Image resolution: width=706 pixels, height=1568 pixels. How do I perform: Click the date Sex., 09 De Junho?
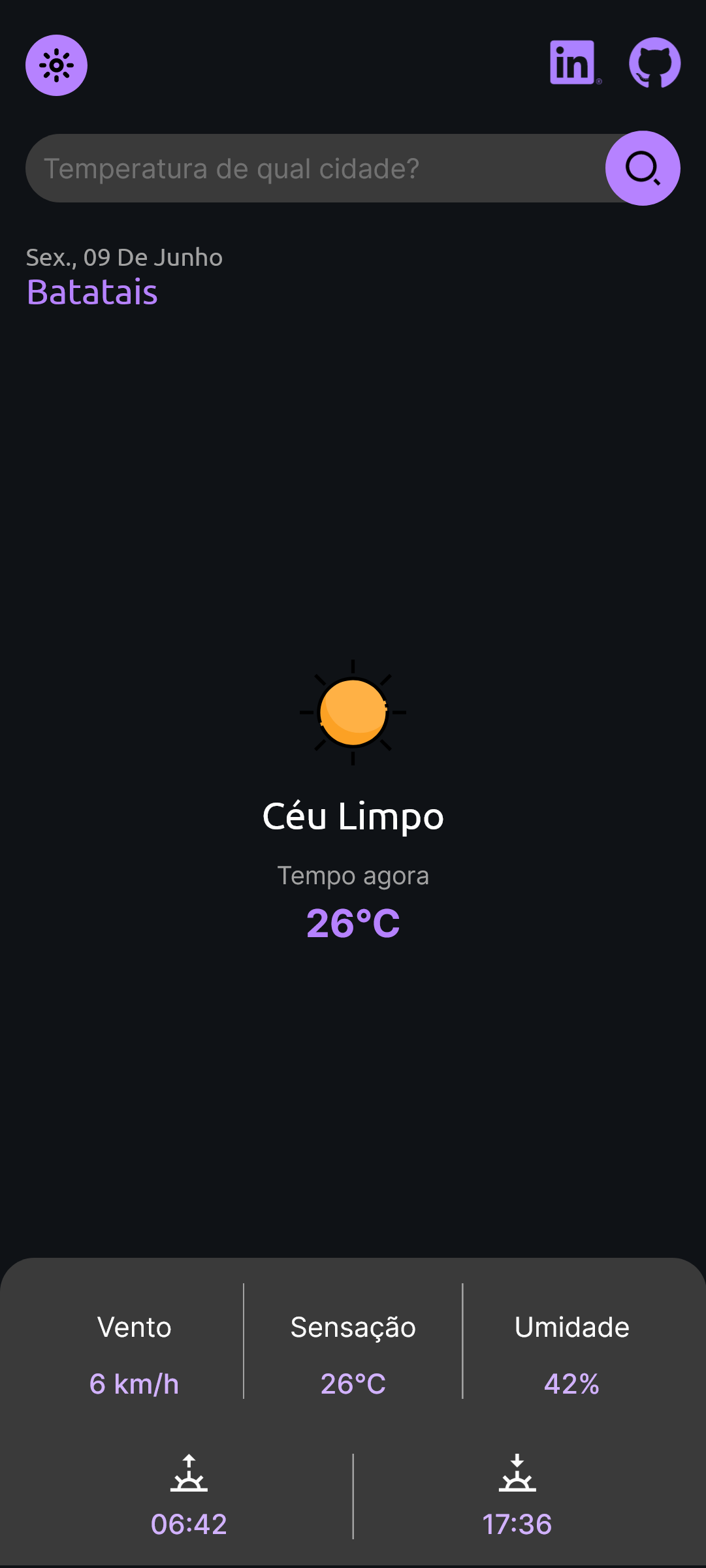[x=124, y=257]
